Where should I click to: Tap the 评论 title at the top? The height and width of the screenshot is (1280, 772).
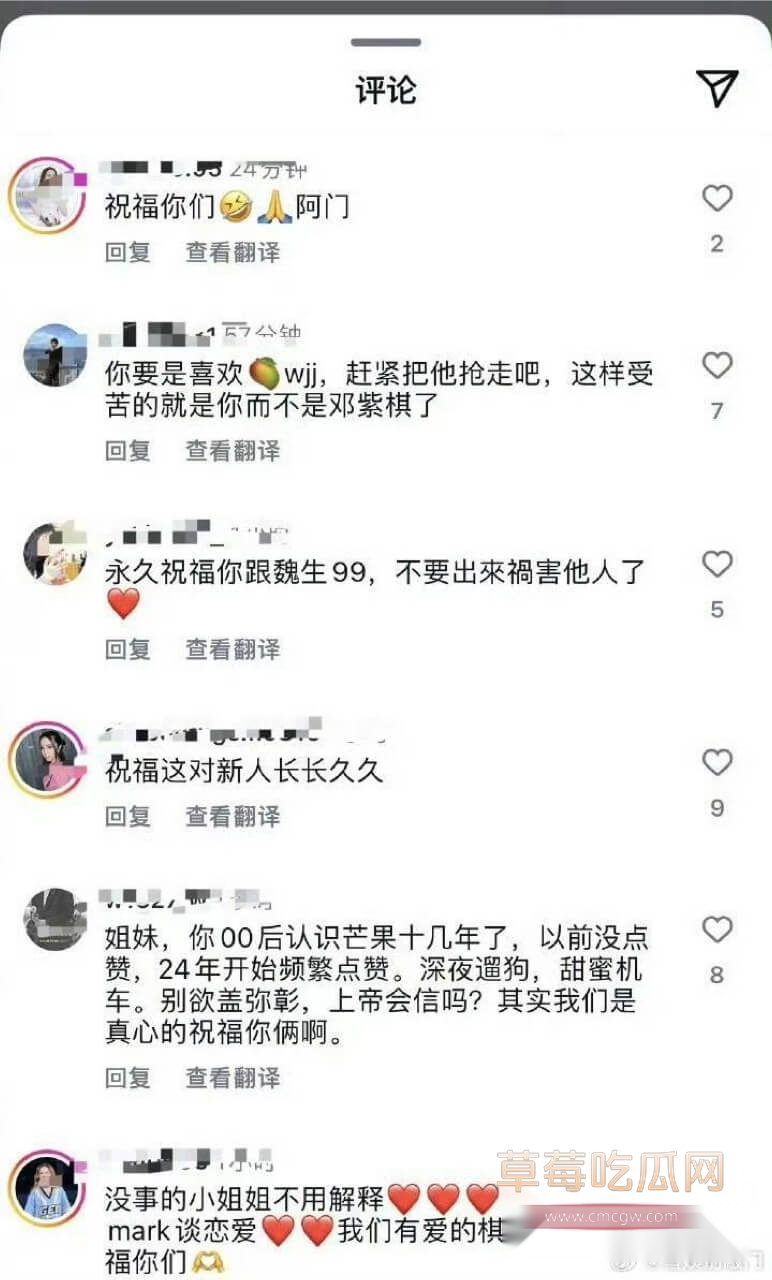coord(386,90)
